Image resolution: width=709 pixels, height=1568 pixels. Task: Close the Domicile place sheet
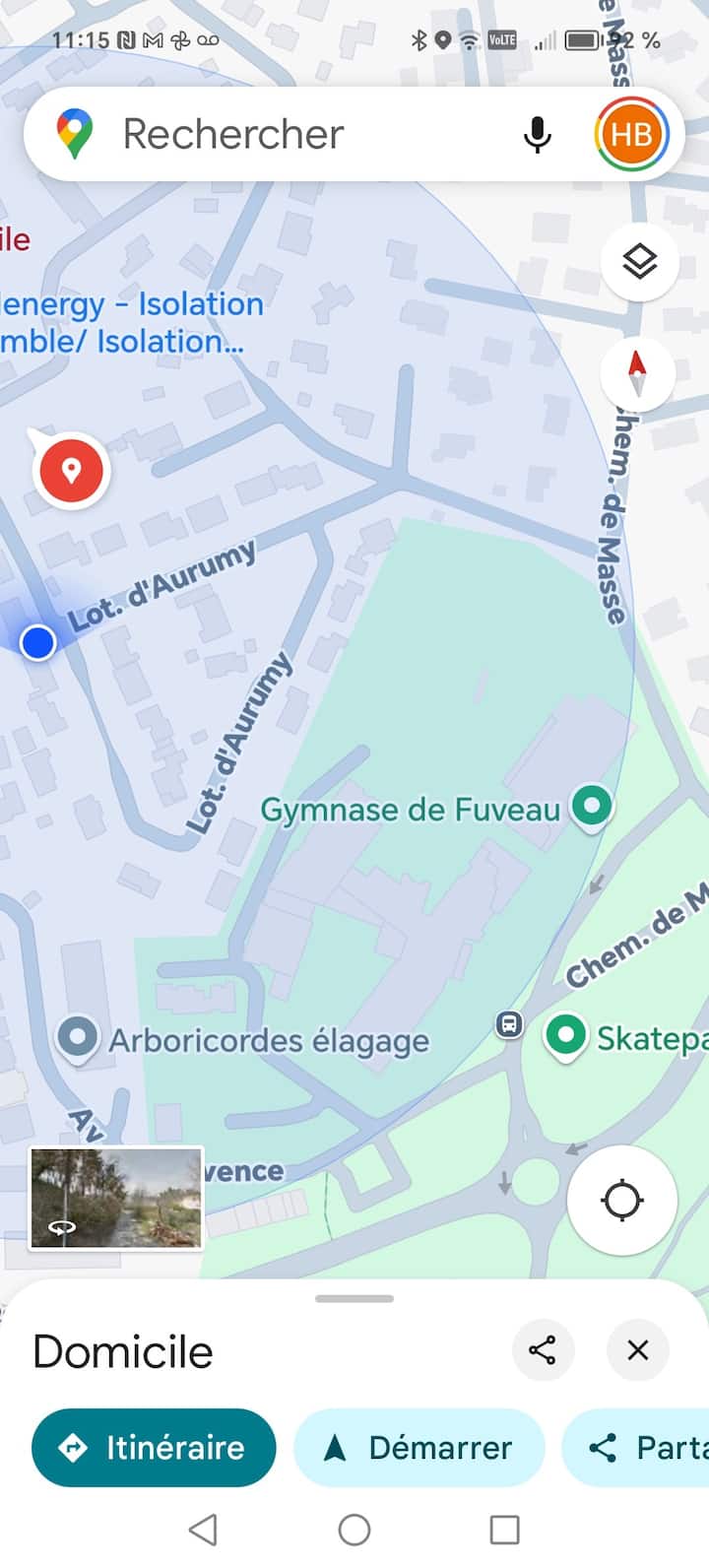(x=638, y=1349)
